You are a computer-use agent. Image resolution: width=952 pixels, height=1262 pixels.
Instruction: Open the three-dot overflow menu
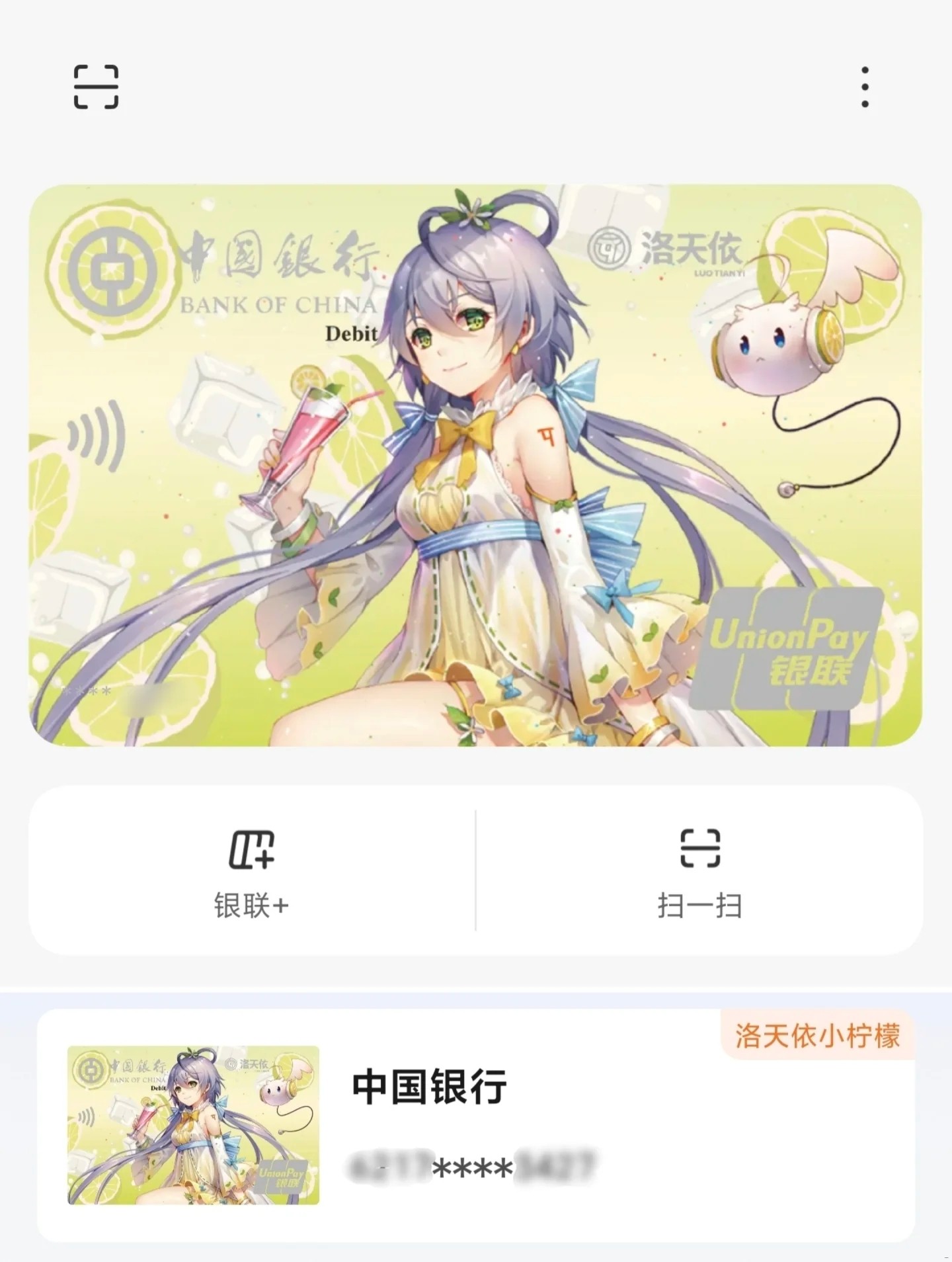pos(865,87)
